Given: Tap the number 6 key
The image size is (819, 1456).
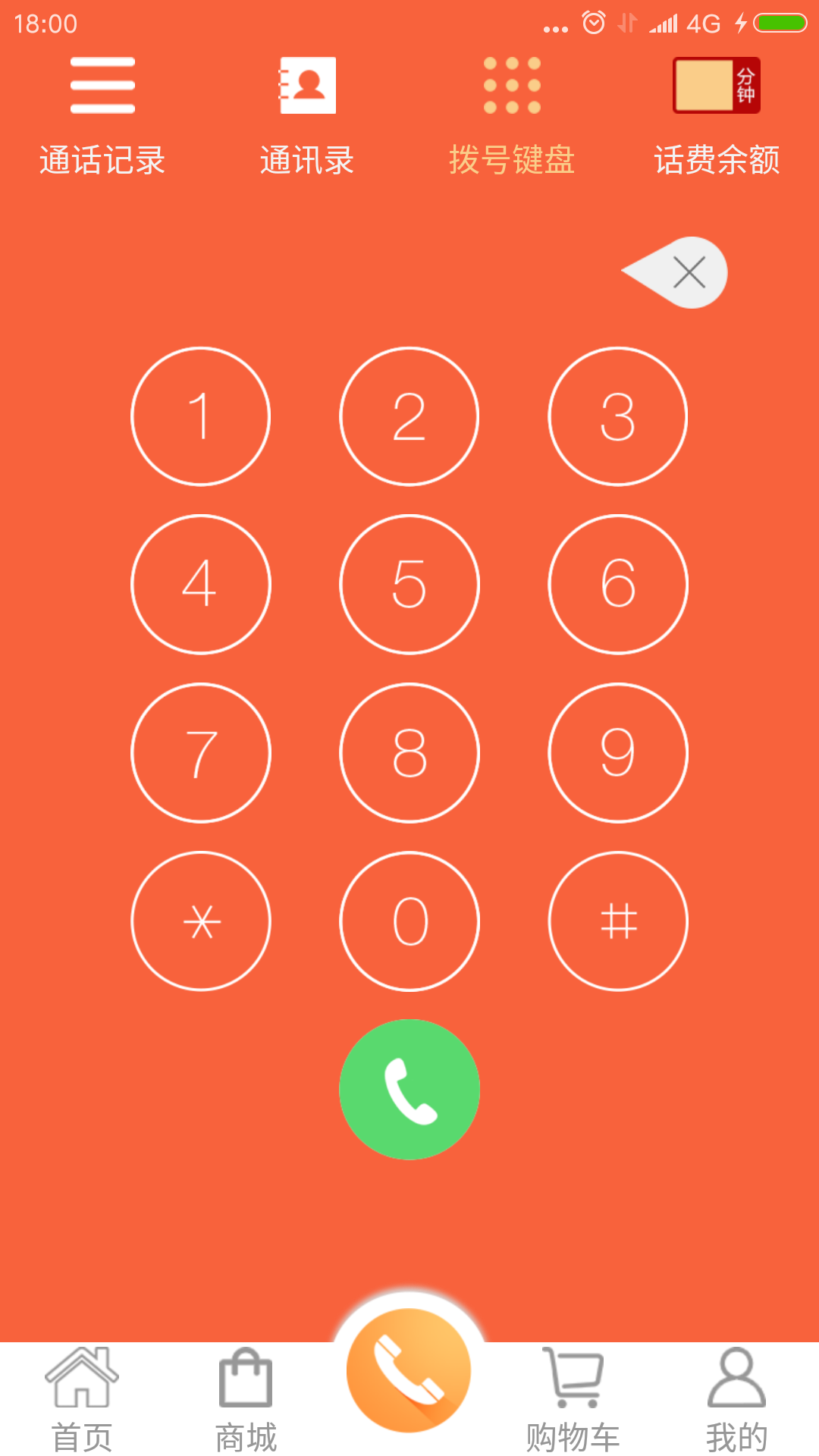Looking at the screenshot, I should click(617, 584).
